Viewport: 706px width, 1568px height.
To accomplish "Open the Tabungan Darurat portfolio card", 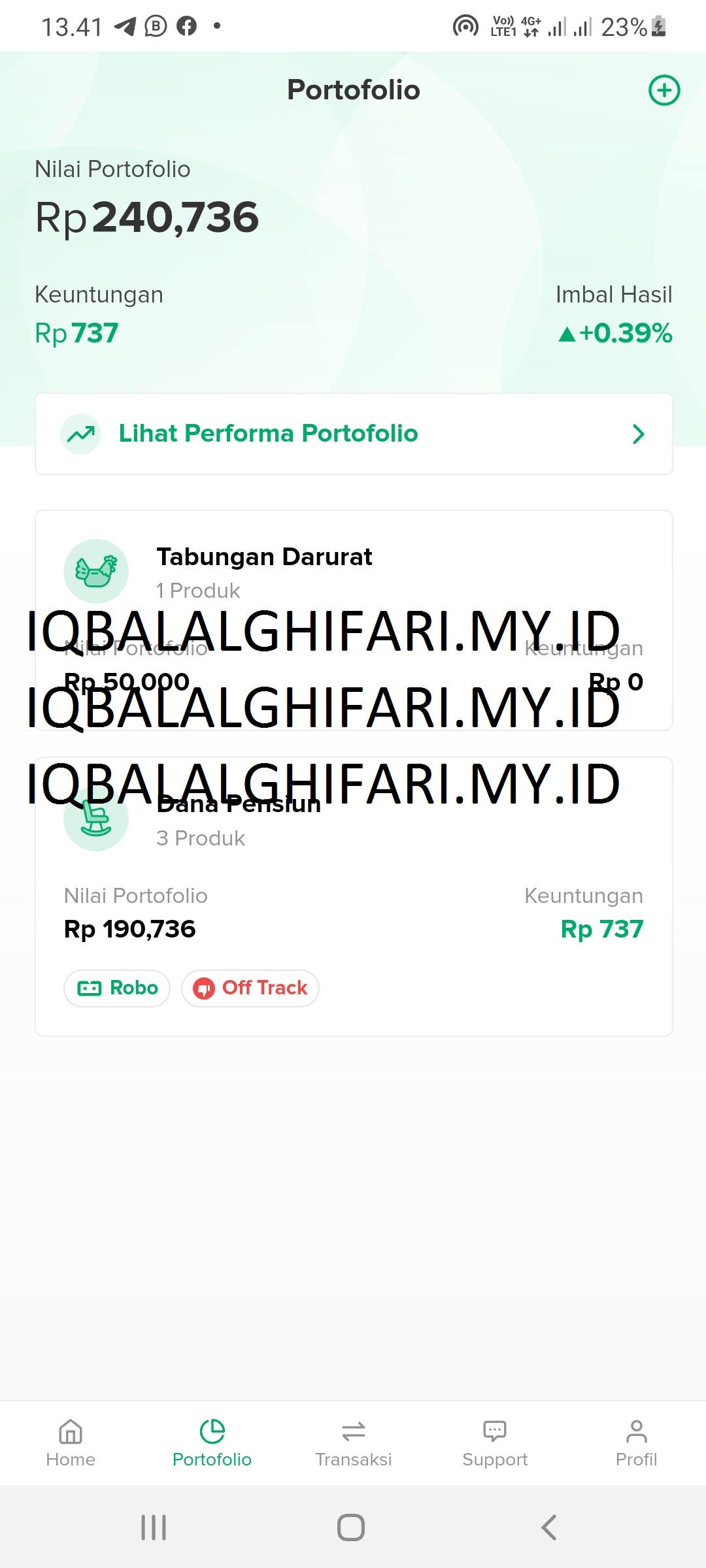I will 354,621.
